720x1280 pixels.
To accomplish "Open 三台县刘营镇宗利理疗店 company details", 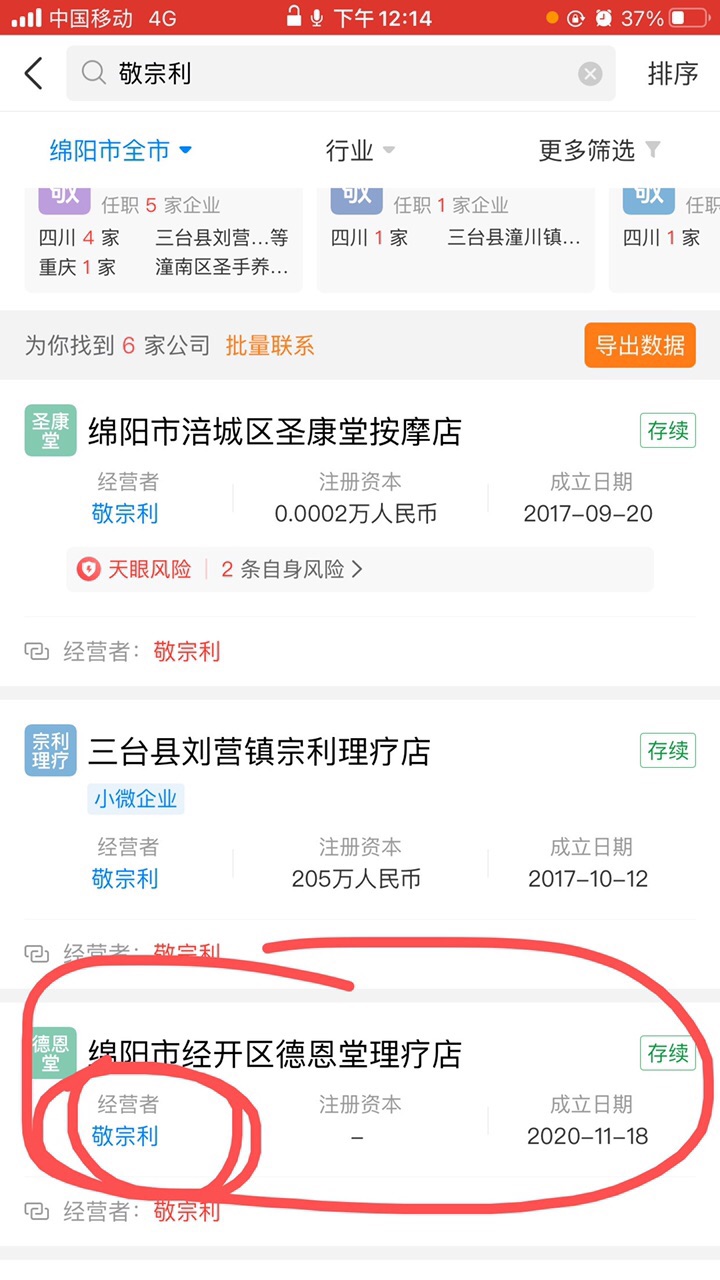I will pyautogui.click(x=259, y=750).
